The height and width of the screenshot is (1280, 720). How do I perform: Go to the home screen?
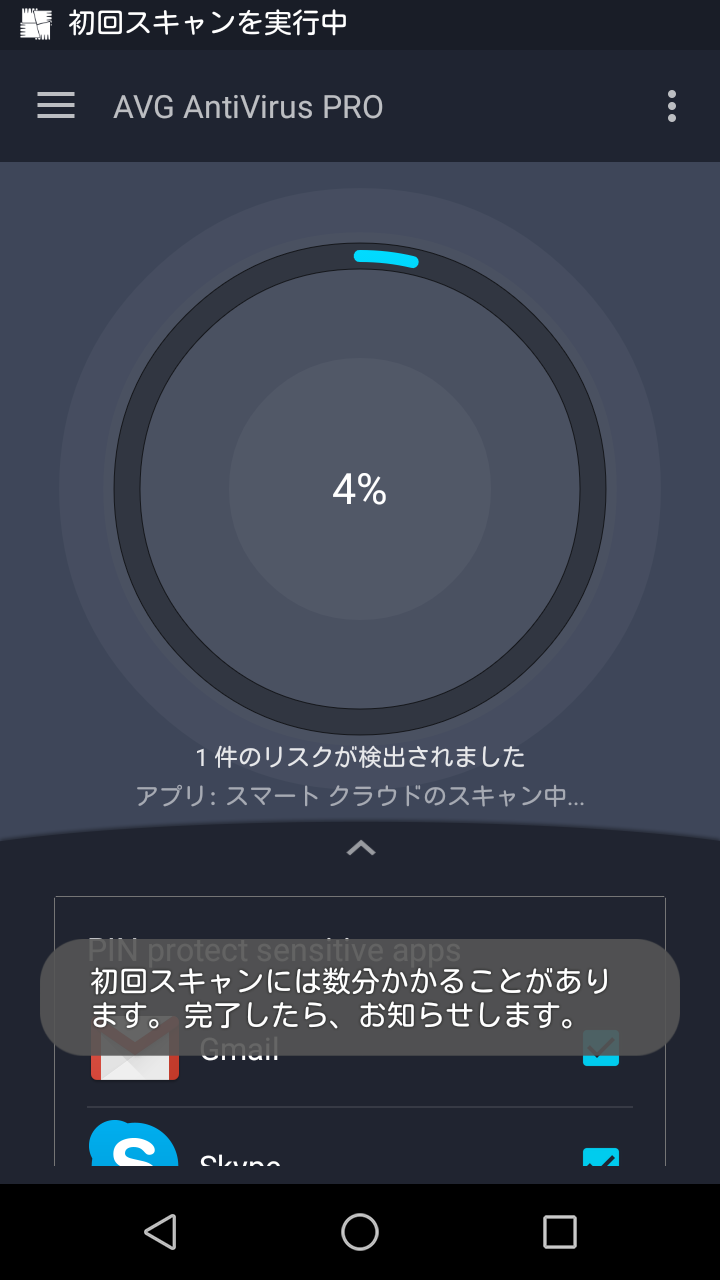coord(360,1232)
